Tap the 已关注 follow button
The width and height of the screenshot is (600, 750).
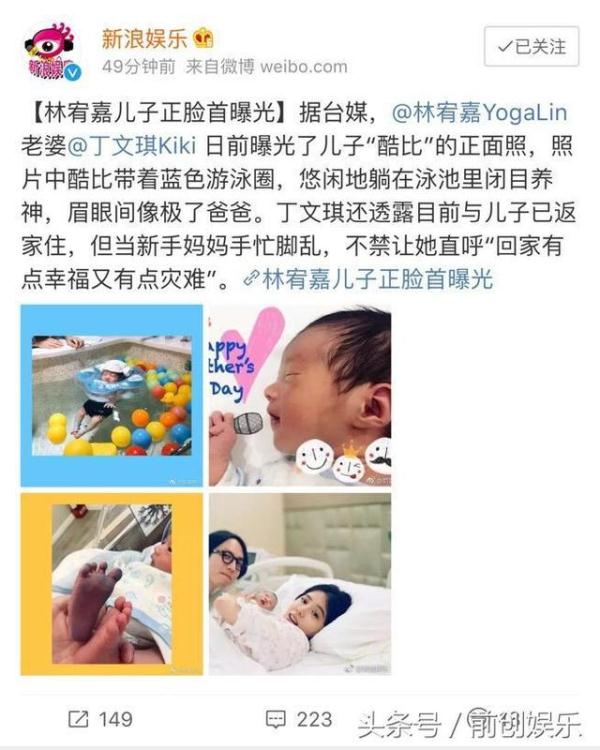coord(532,47)
